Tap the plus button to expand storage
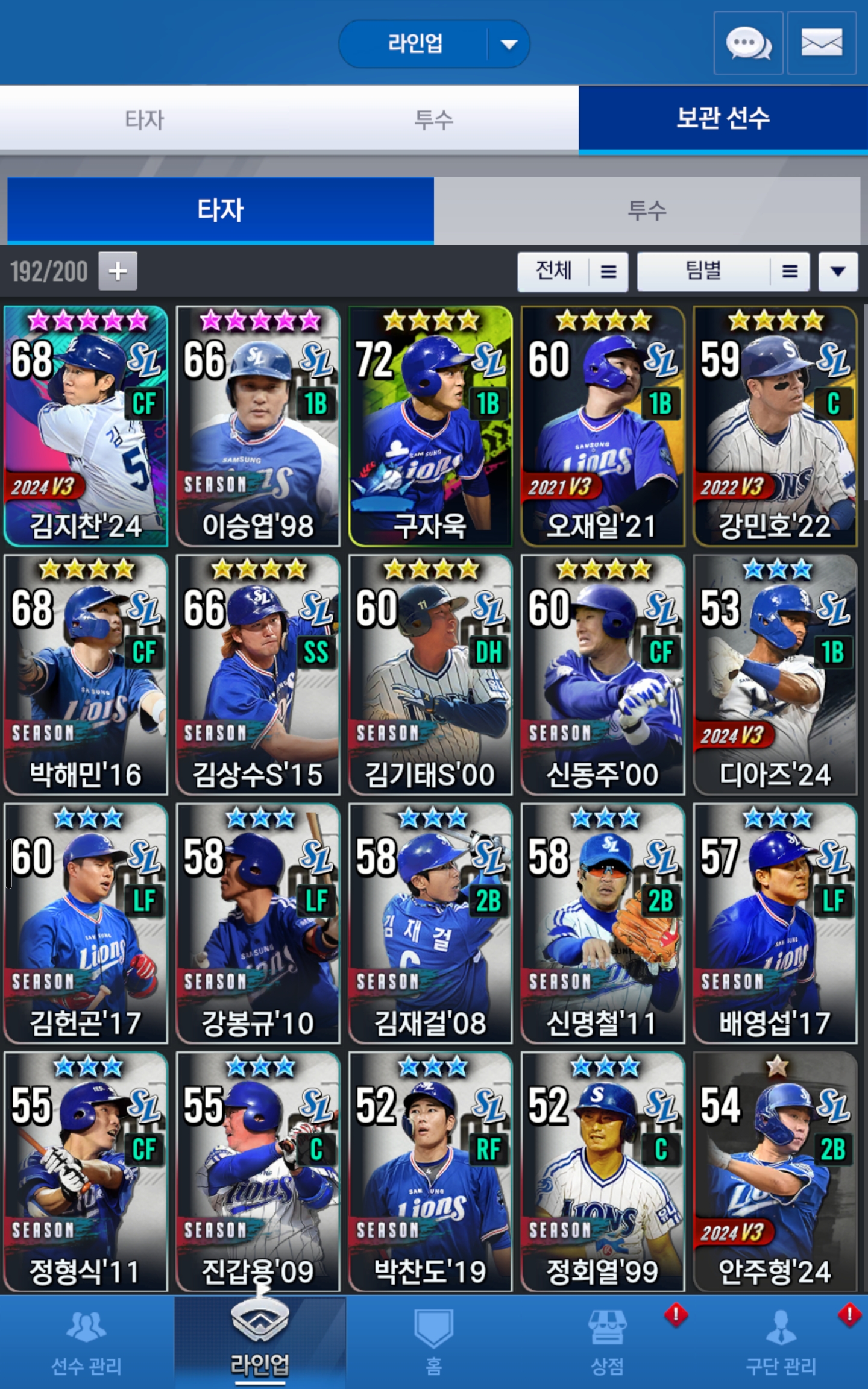This screenshot has width=868, height=1389. (x=118, y=271)
